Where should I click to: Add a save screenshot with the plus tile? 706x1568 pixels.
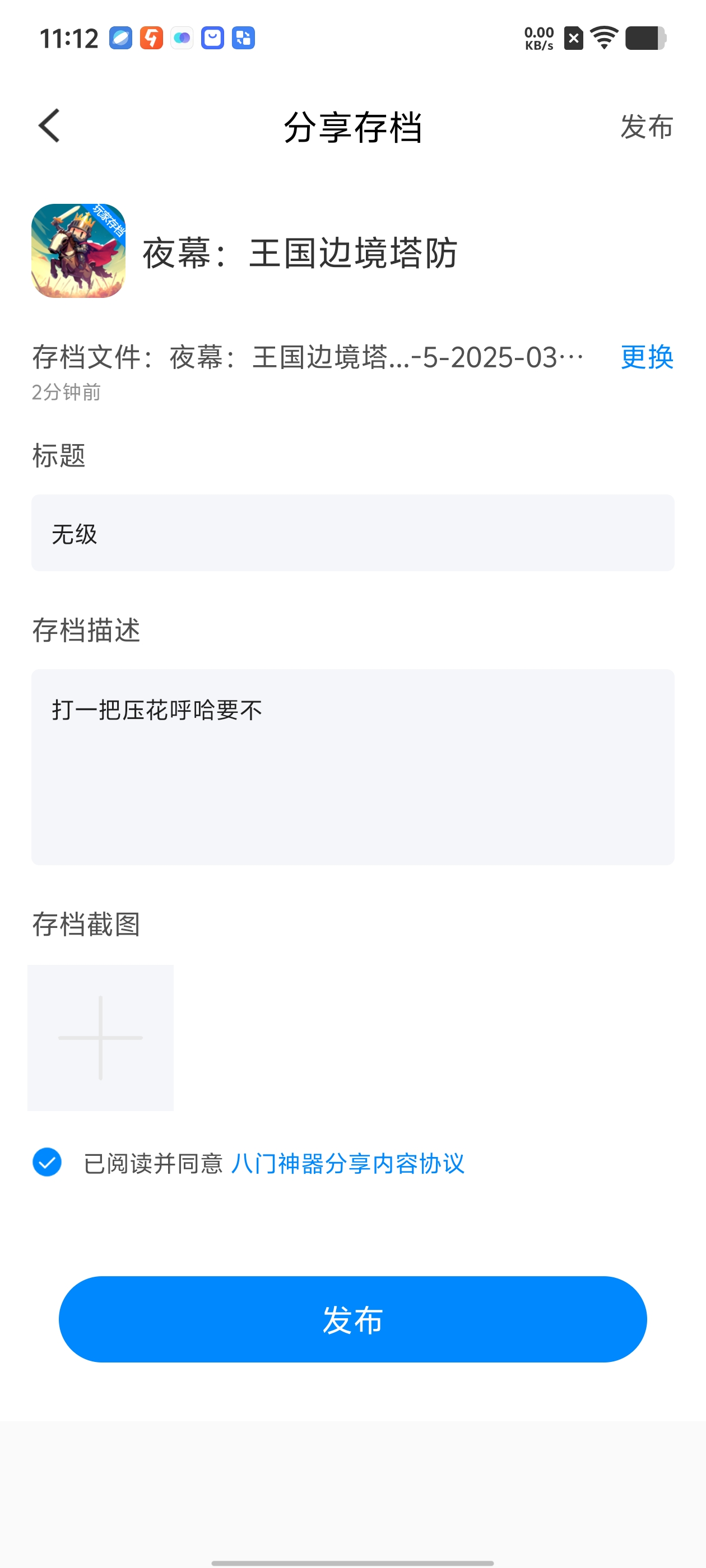click(100, 1037)
